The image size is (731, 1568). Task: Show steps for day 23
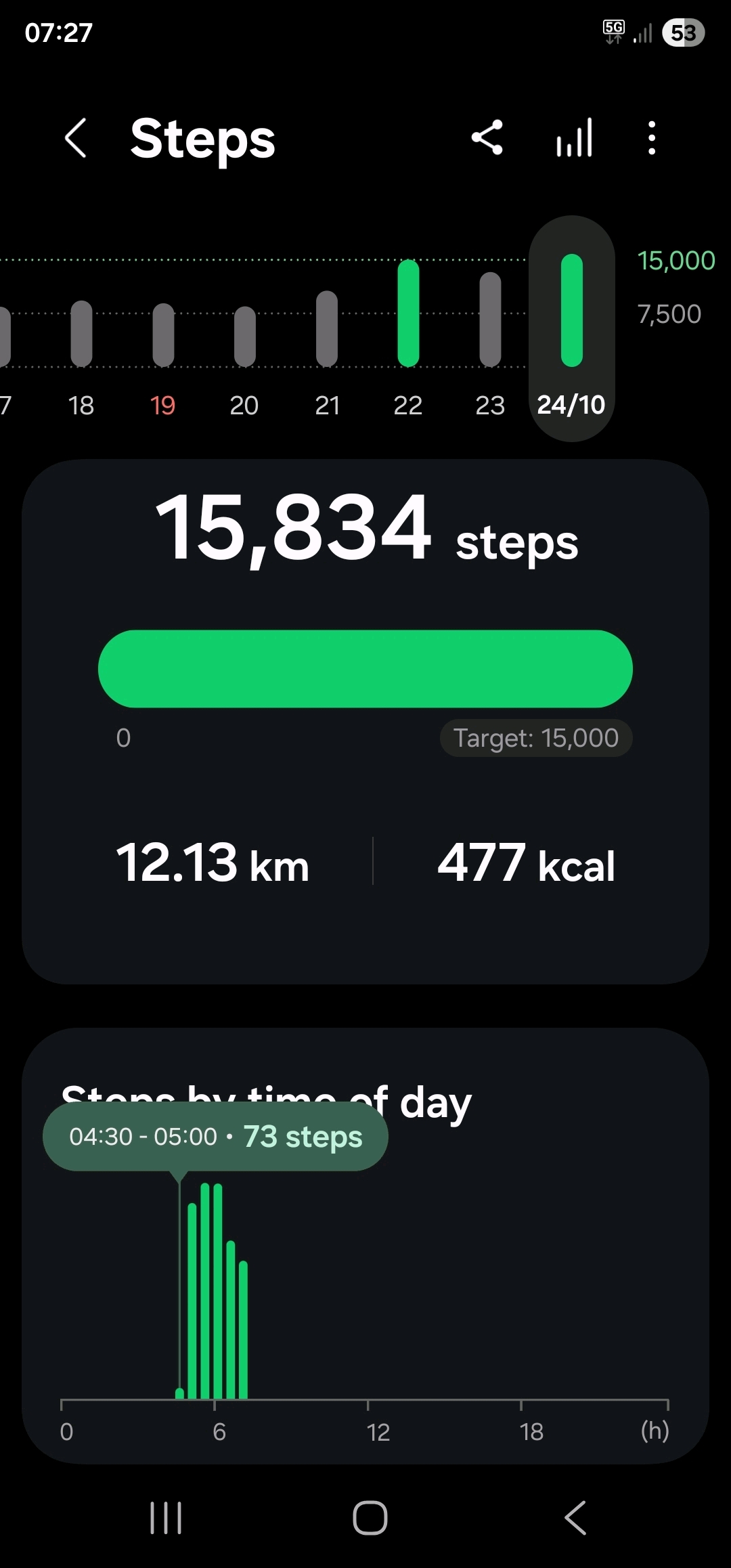(x=490, y=320)
